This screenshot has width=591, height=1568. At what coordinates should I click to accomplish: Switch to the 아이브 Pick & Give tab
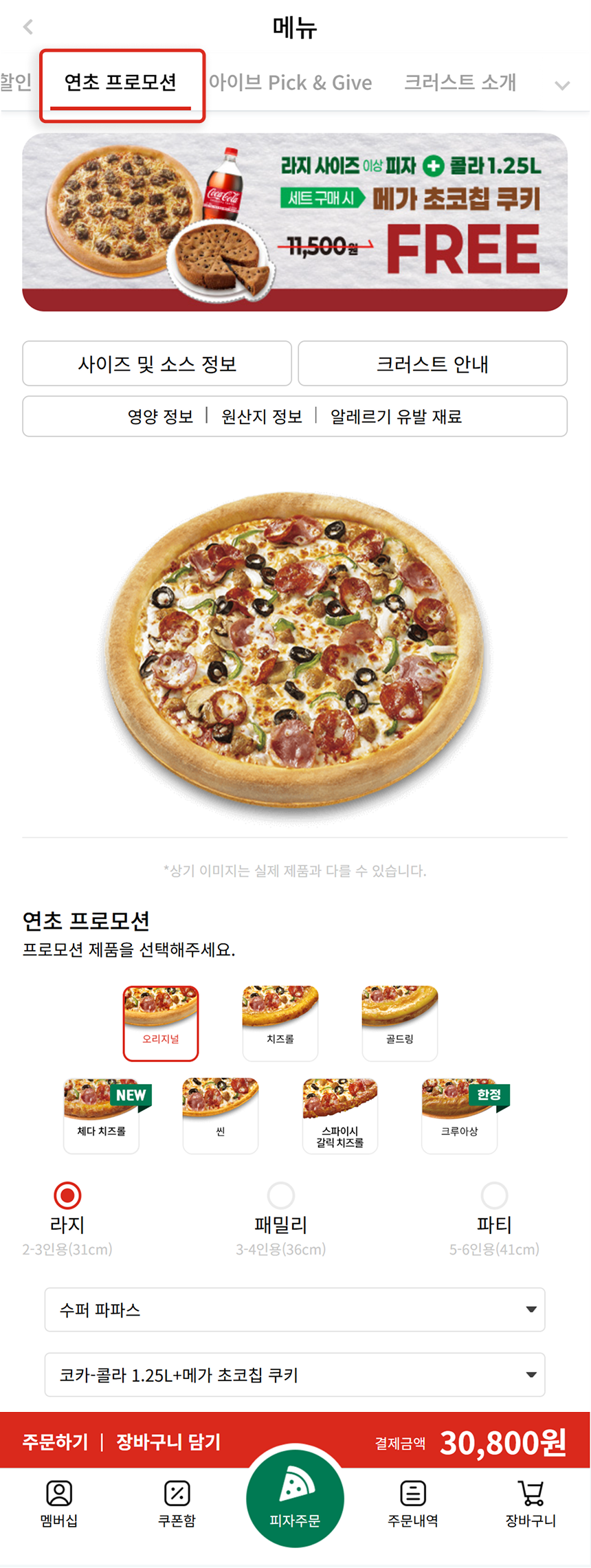pos(290,82)
